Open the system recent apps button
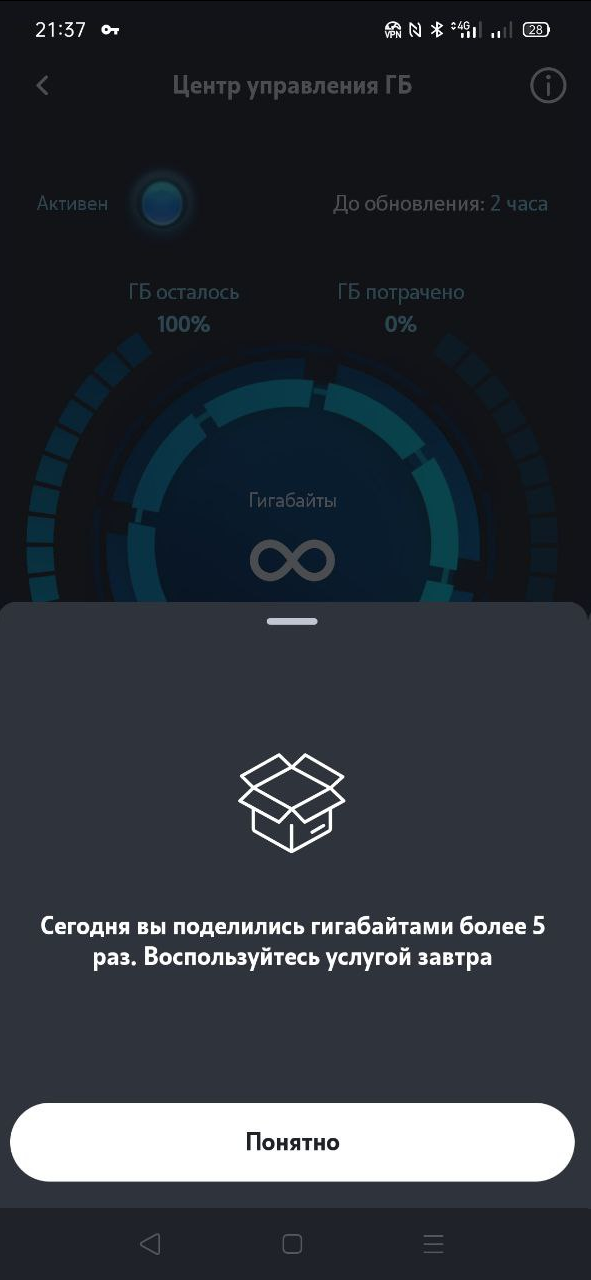Screen dimensions: 591x1280 point(433,1244)
